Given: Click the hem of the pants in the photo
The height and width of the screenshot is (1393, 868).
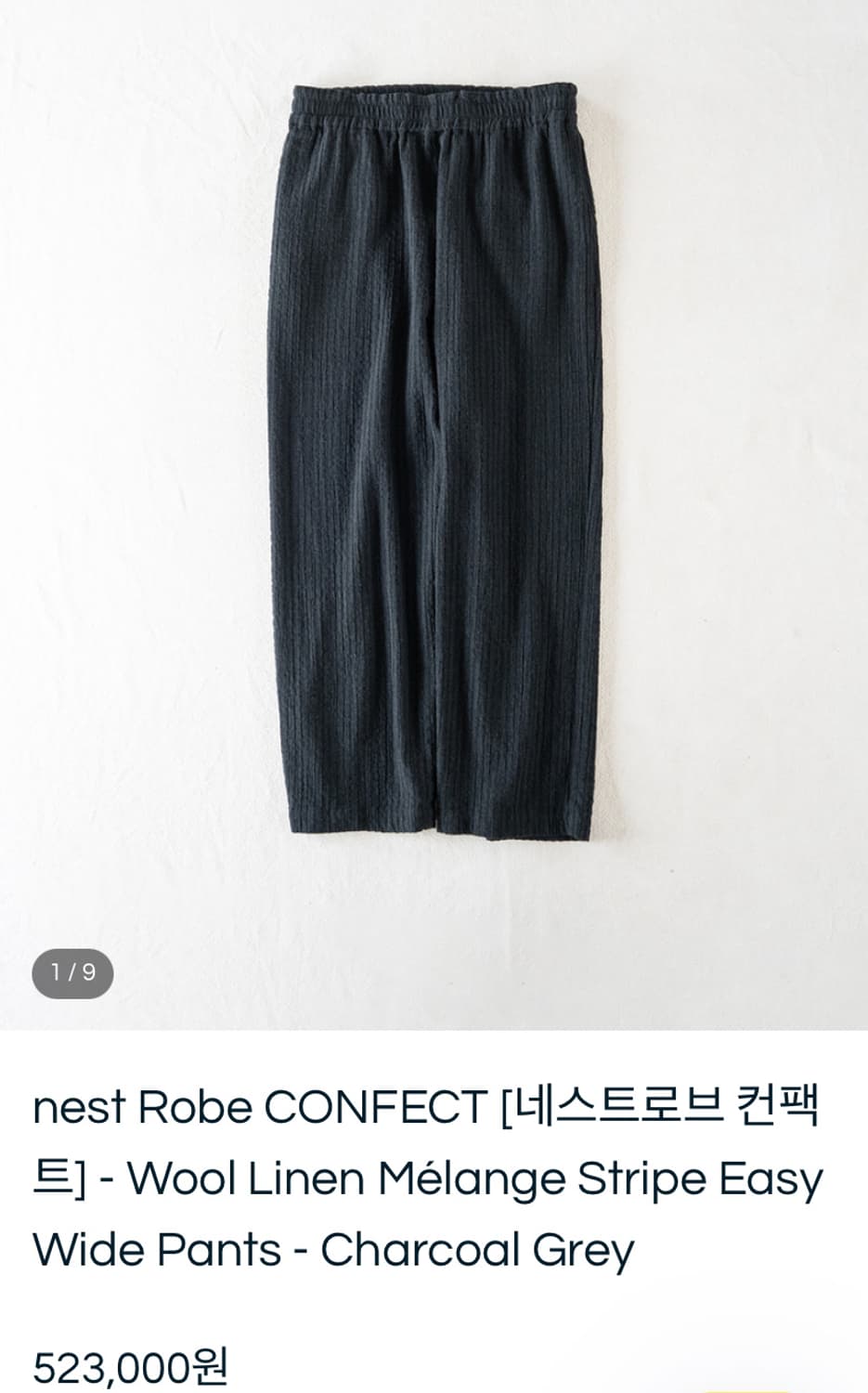Looking at the screenshot, I should click(434, 817).
